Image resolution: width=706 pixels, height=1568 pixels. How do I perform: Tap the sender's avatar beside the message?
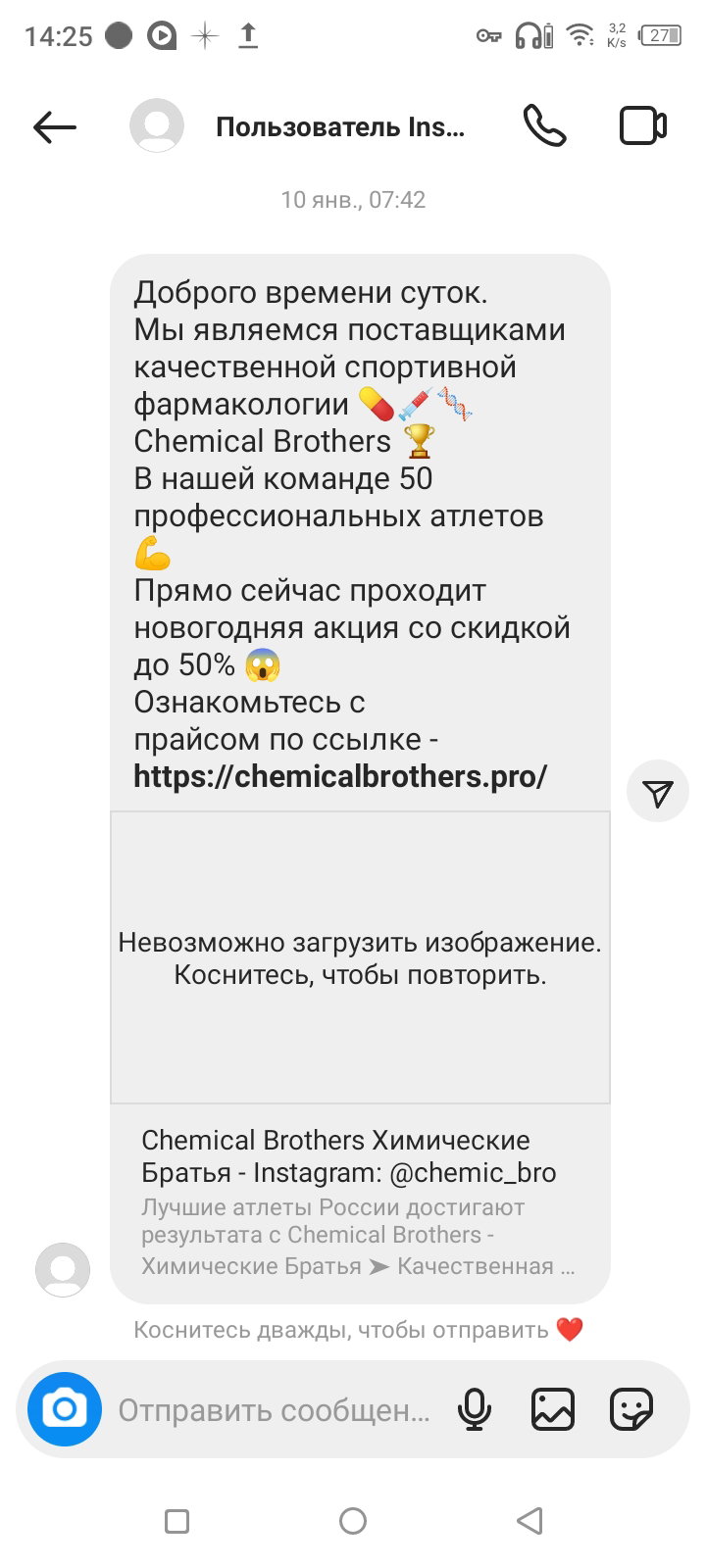(63, 1270)
